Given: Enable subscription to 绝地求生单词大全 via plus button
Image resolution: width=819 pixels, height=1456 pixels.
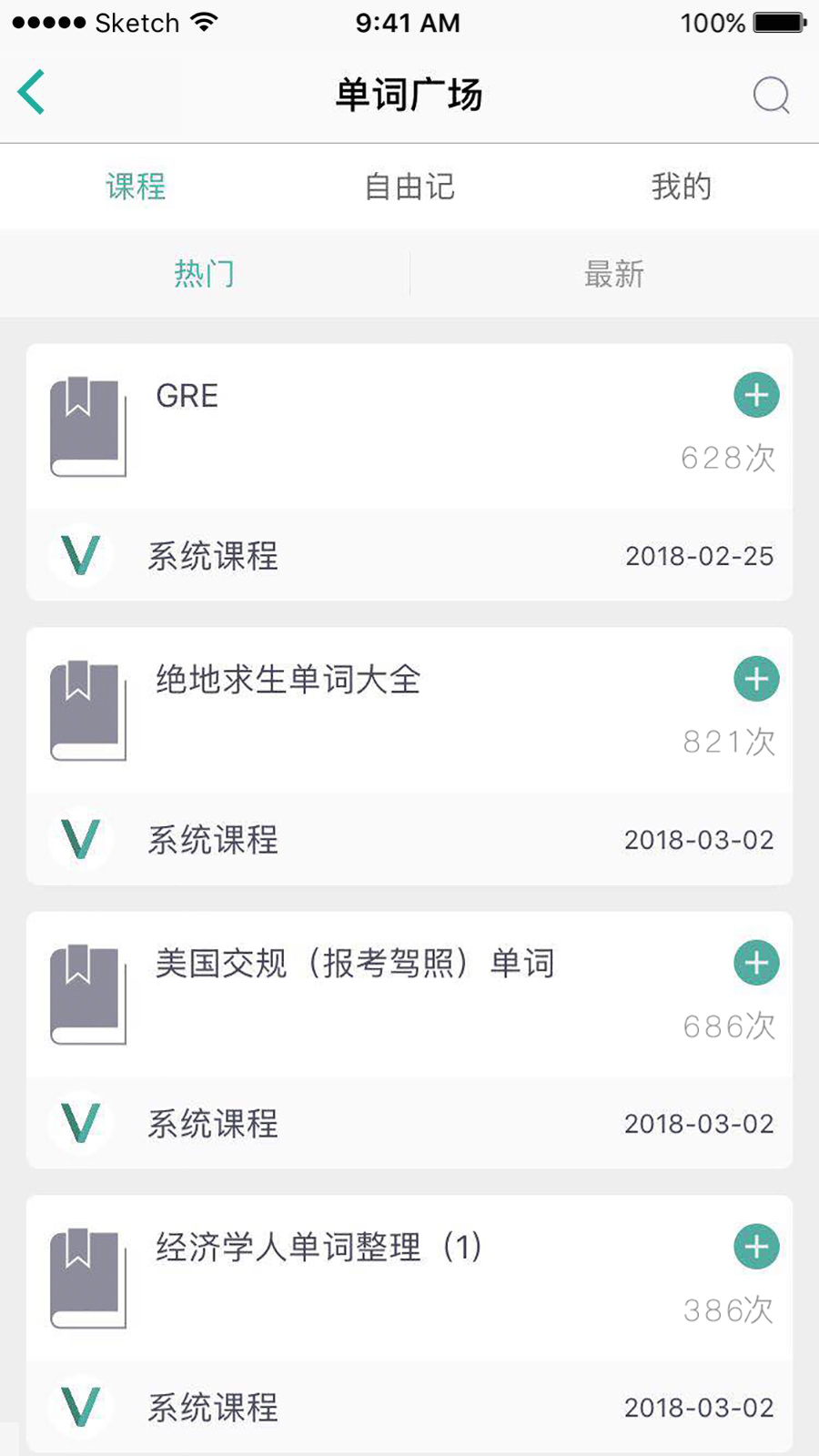Looking at the screenshot, I should coord(756,678).
